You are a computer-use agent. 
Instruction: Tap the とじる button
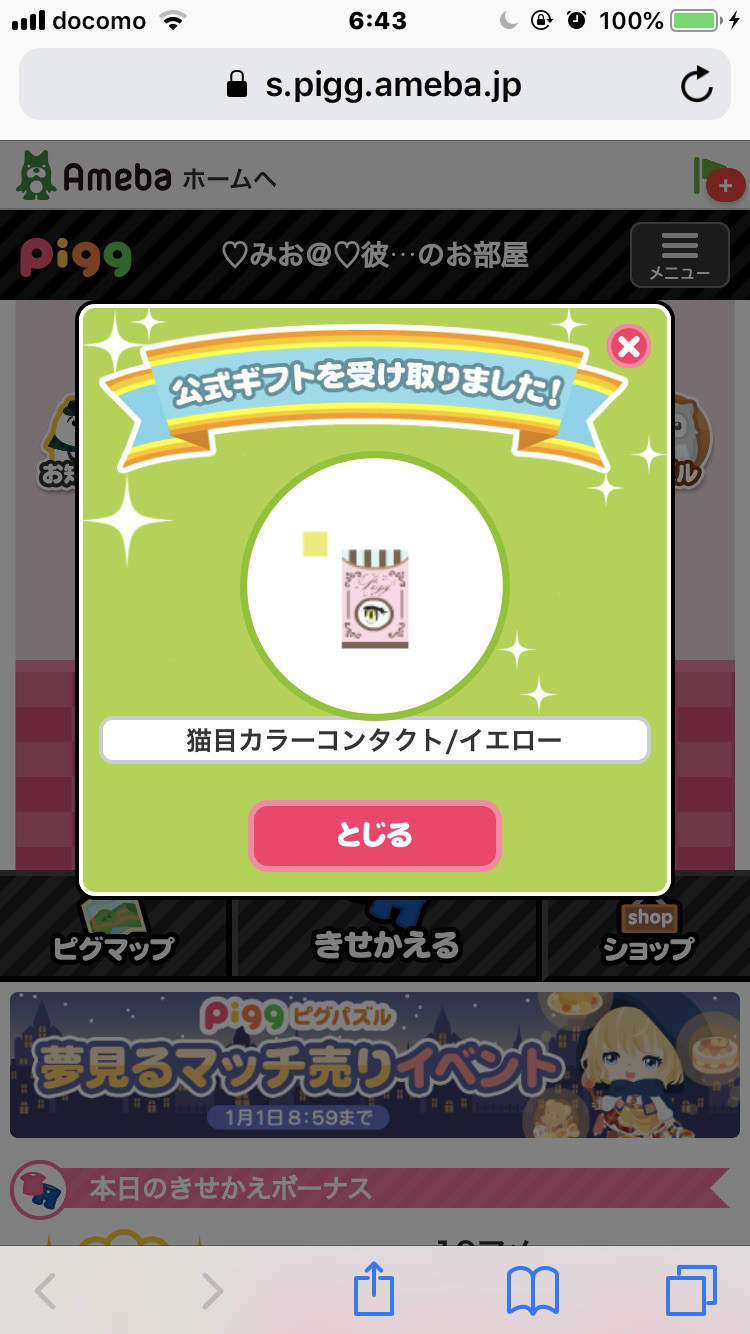pyautogui.click(x=374, y=835)
